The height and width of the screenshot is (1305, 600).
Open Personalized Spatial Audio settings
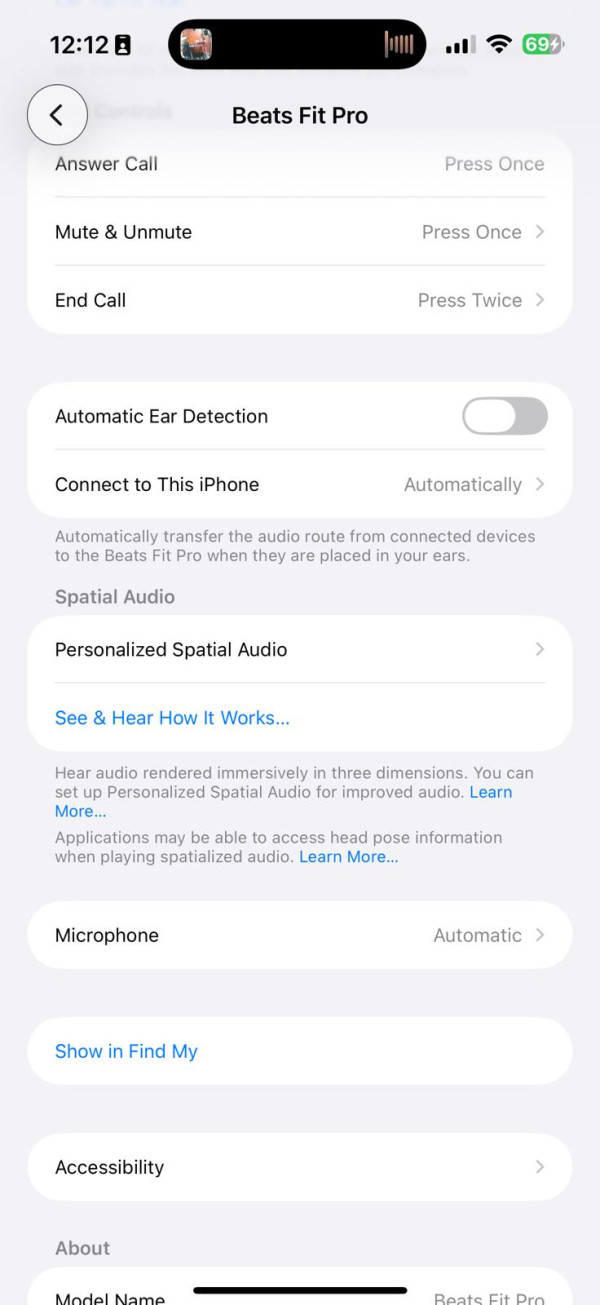pyautogui.click(x=300, y=650)
